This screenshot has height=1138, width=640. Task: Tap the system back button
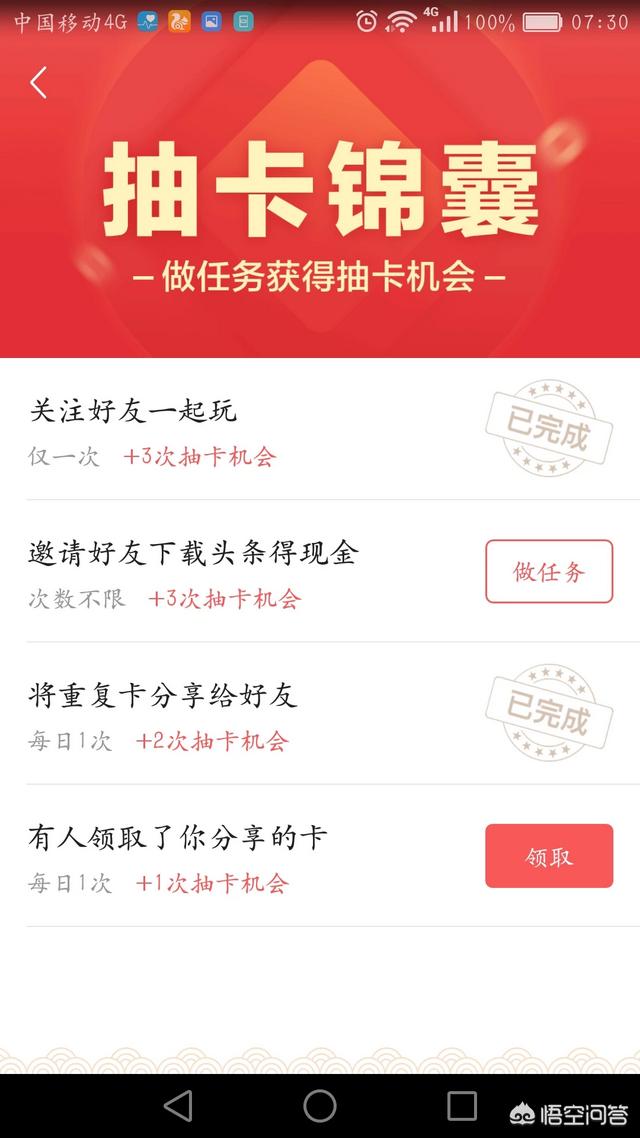point(178,1105)
